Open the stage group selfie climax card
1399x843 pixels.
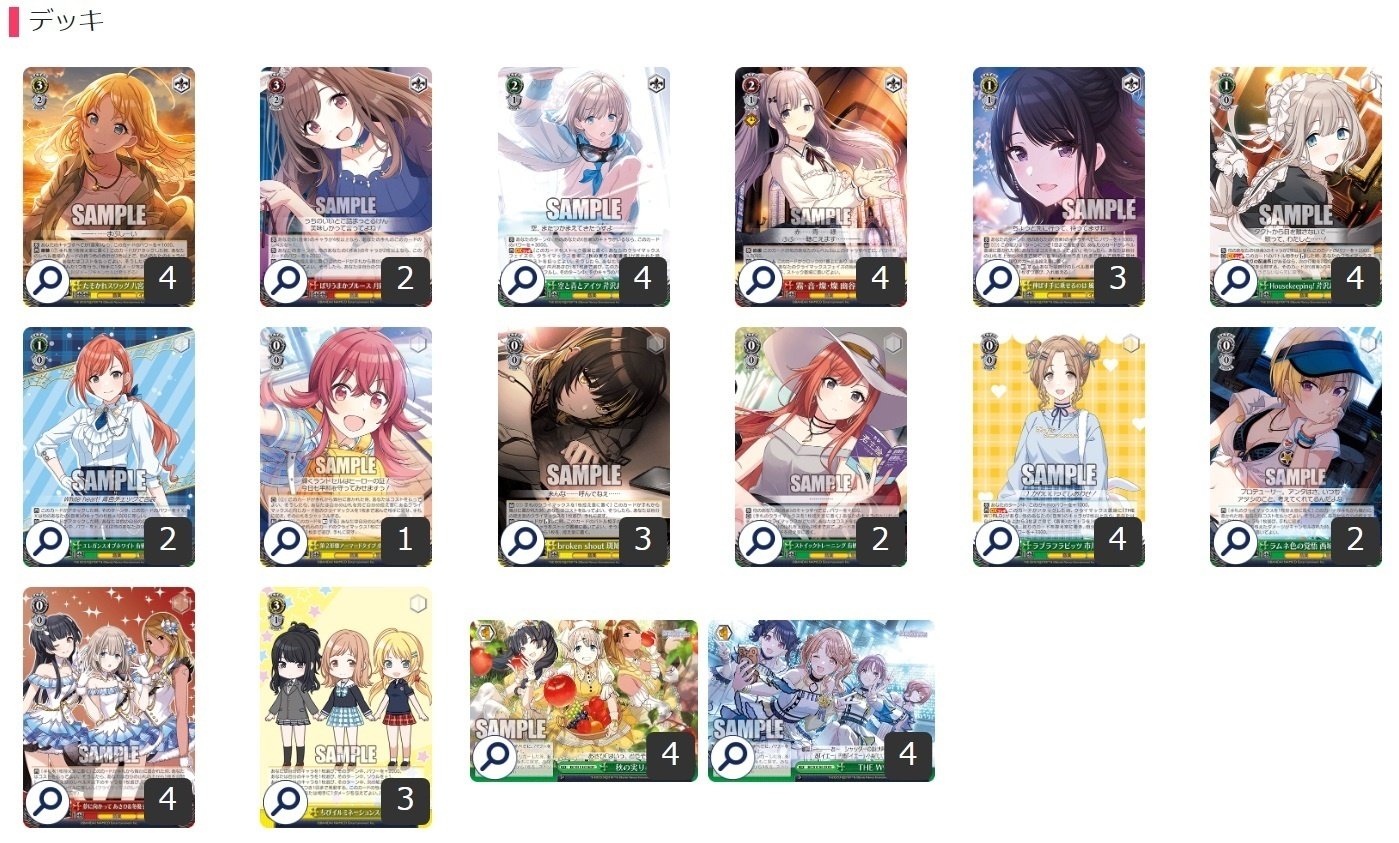click(x=731, y=757)
